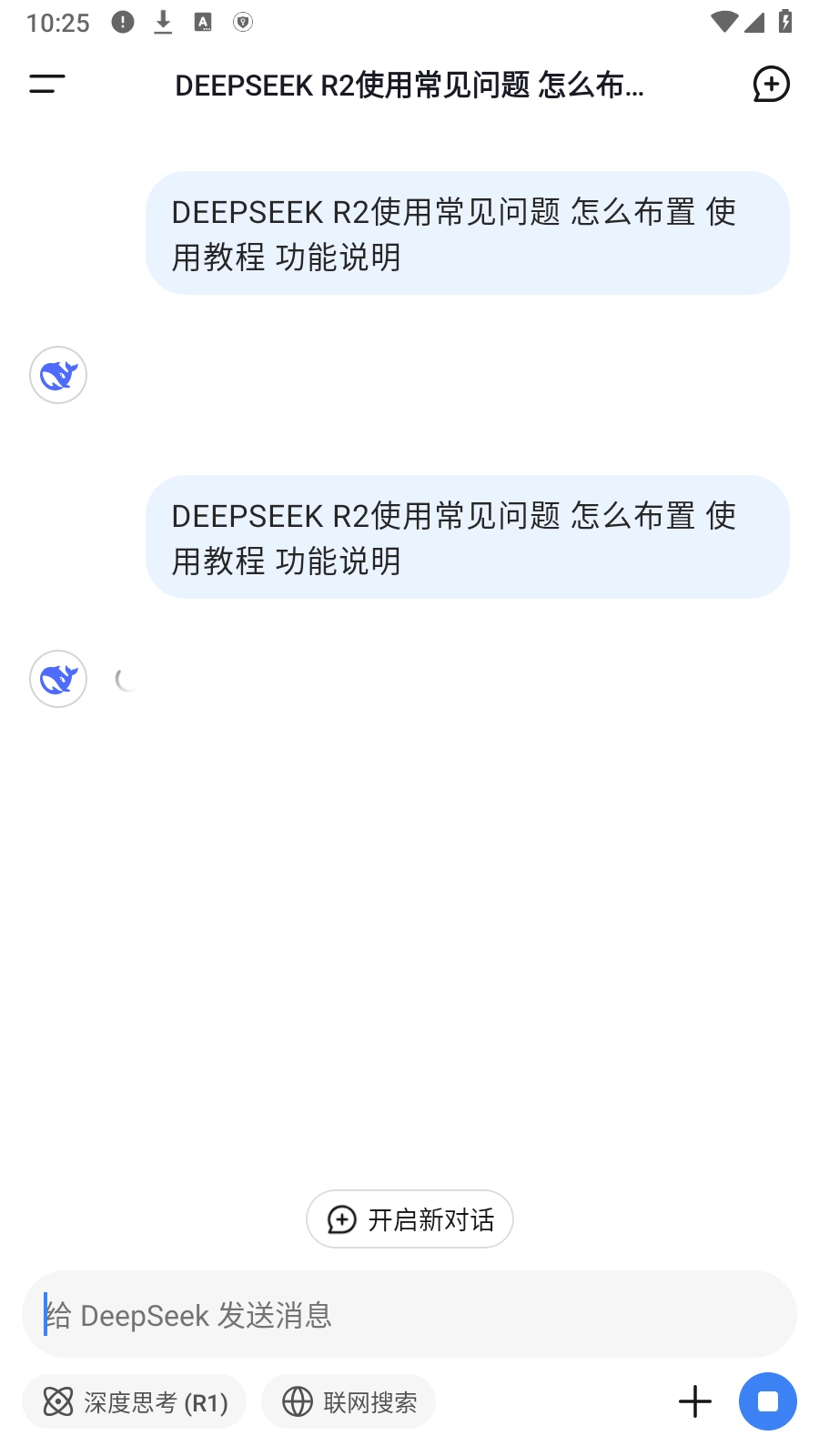Open the side menu drawer
Image resolution: width=819 pixels, height=1456 pixels.
point(47,85)
